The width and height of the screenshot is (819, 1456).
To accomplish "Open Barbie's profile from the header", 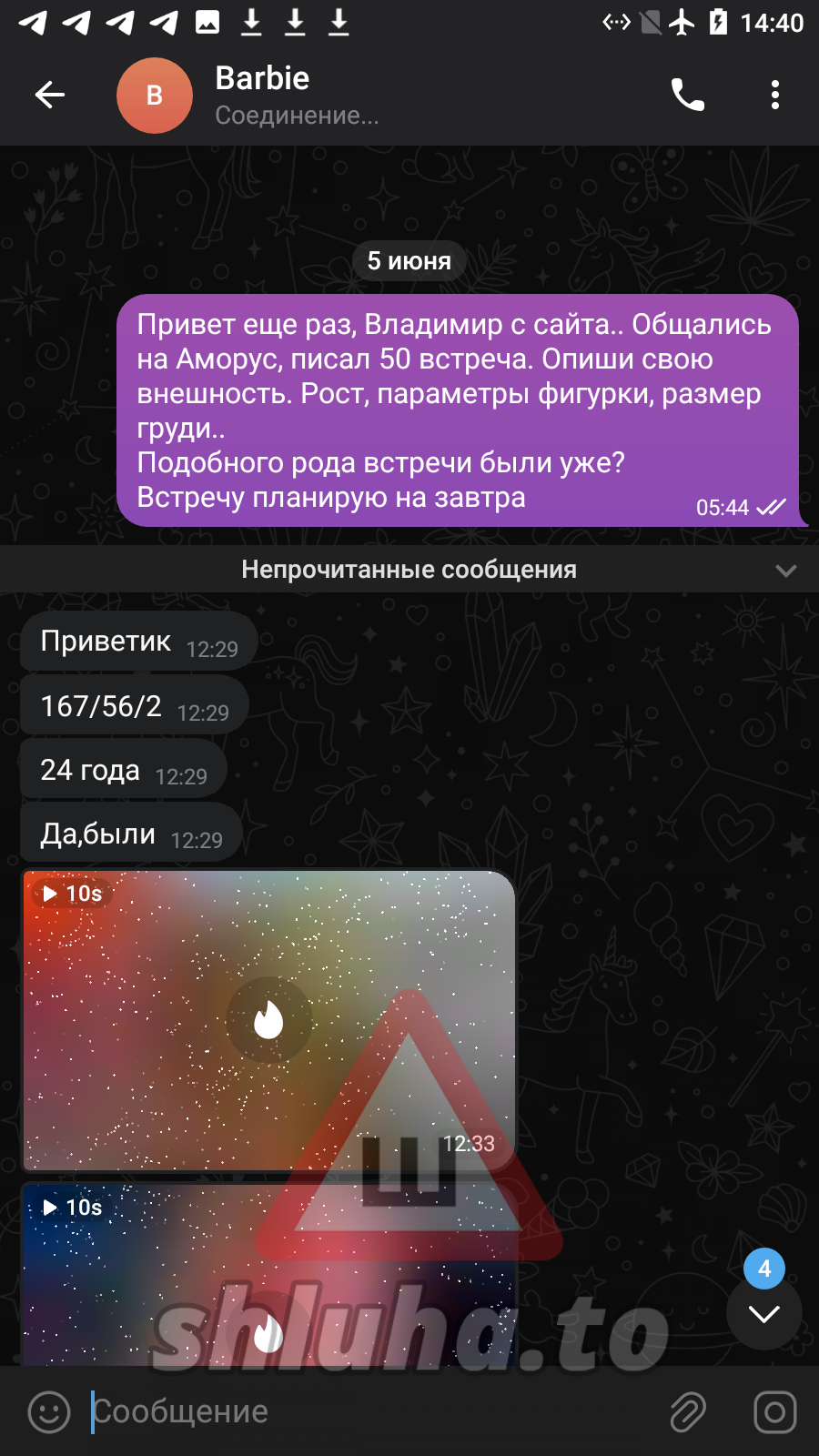I will (264, 95).
